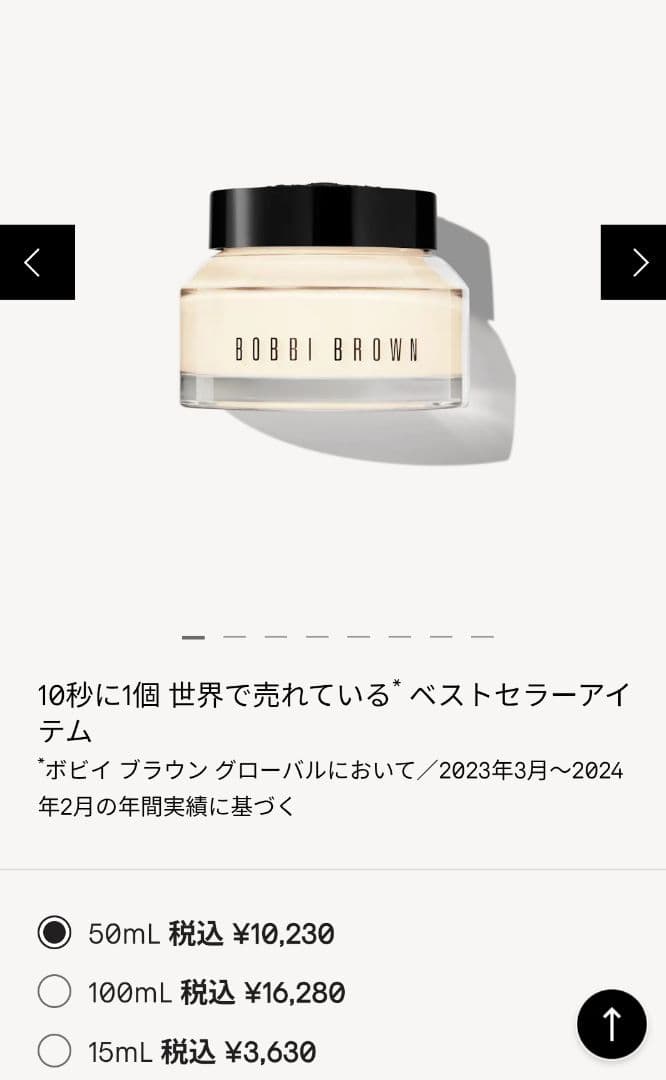This screenshot has width=666, height=1080.
Task: Jump to the second carousel image indicator
Action: (234, 636)
